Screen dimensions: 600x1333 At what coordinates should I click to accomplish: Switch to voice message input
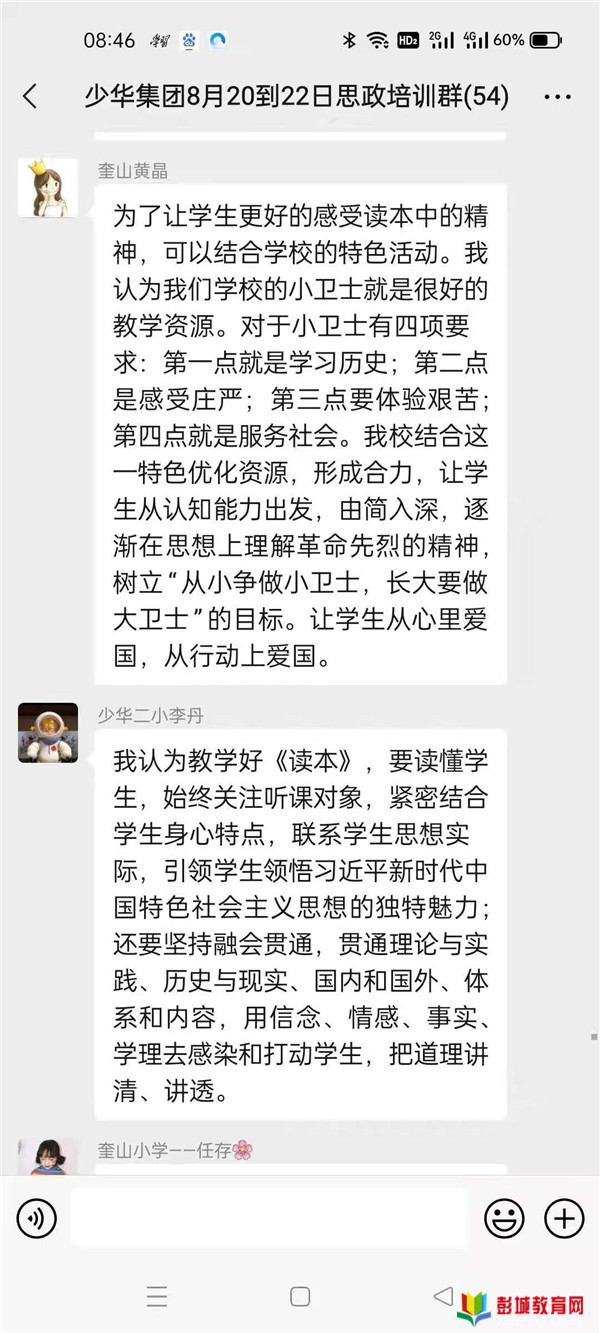click(x=37, y=1218)
